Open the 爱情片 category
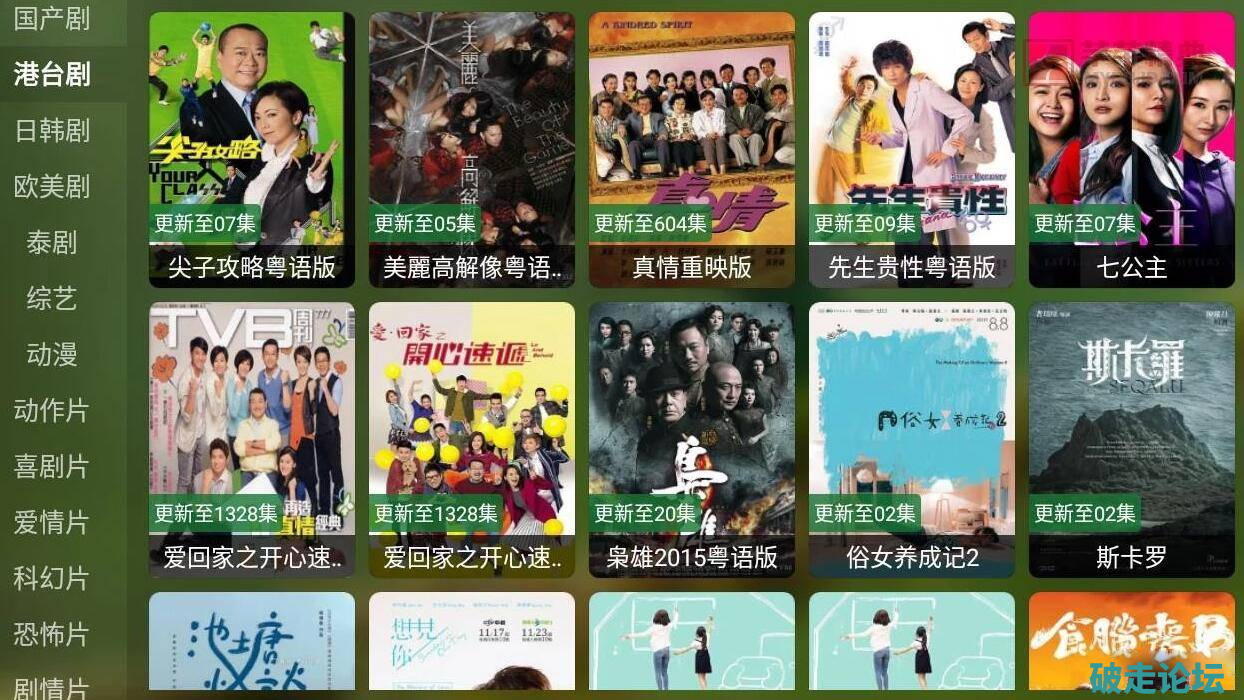Screen dimensions: 1244x700 click(52, 522)
